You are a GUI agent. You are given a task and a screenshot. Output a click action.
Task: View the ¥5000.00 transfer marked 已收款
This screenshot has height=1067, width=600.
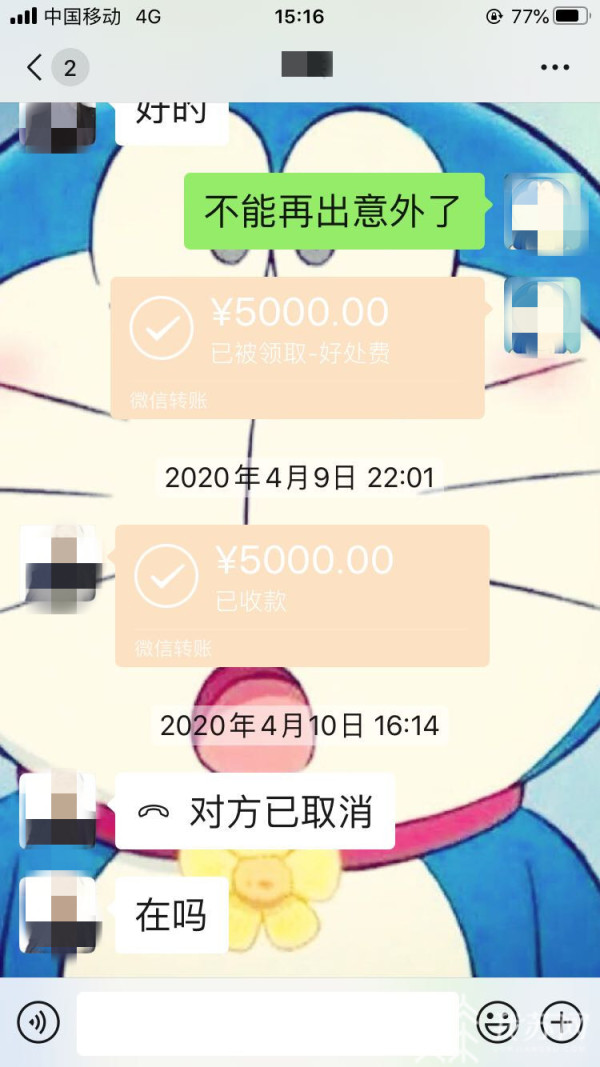[302, 595]
